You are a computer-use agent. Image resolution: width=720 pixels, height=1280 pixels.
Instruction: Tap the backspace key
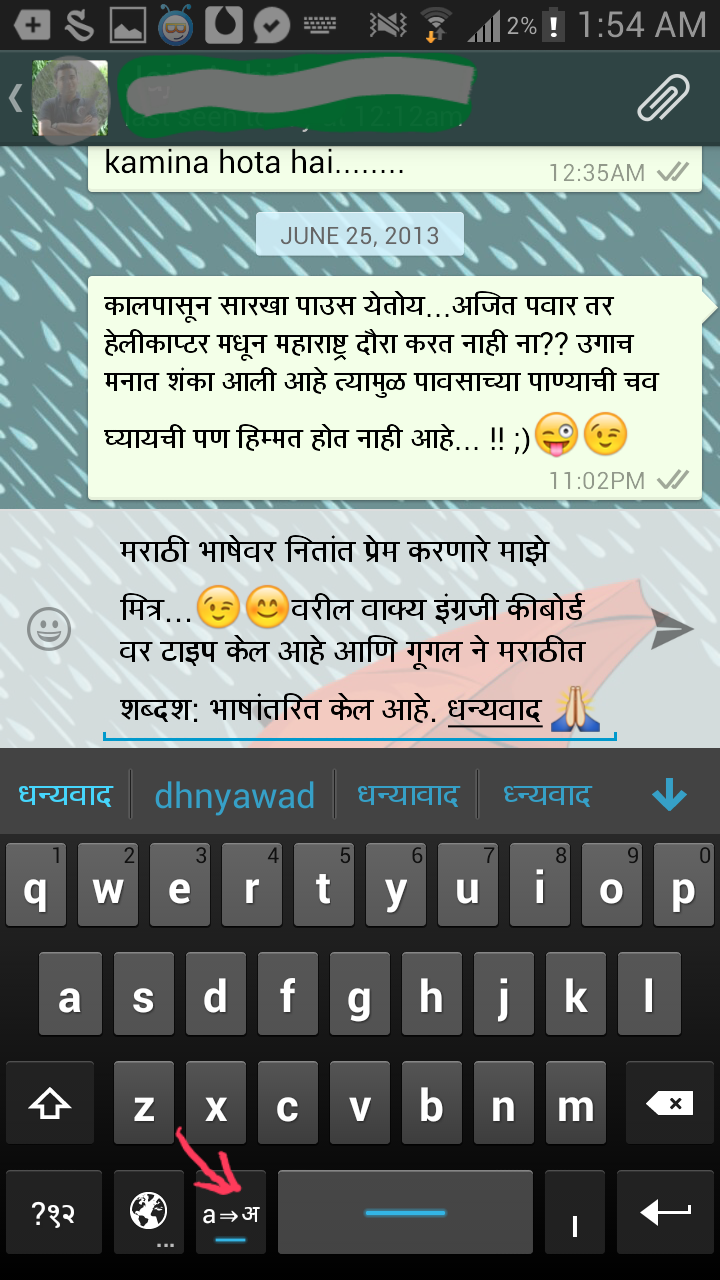pos(669,1103)
